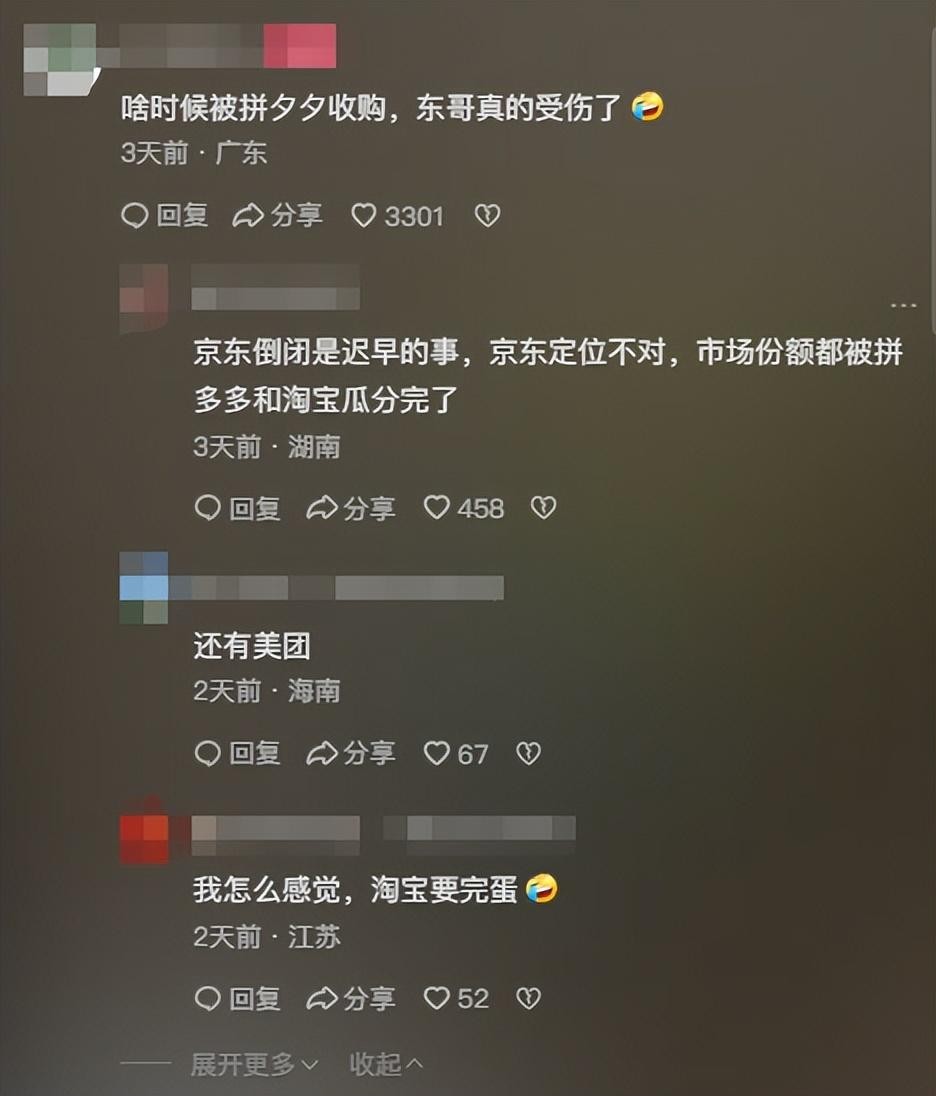Viewport: 936px width, 1096px height.
Task: Reply to the 淘宝要完蛋 comment from 江苏
Action: [x=237, y=998]
